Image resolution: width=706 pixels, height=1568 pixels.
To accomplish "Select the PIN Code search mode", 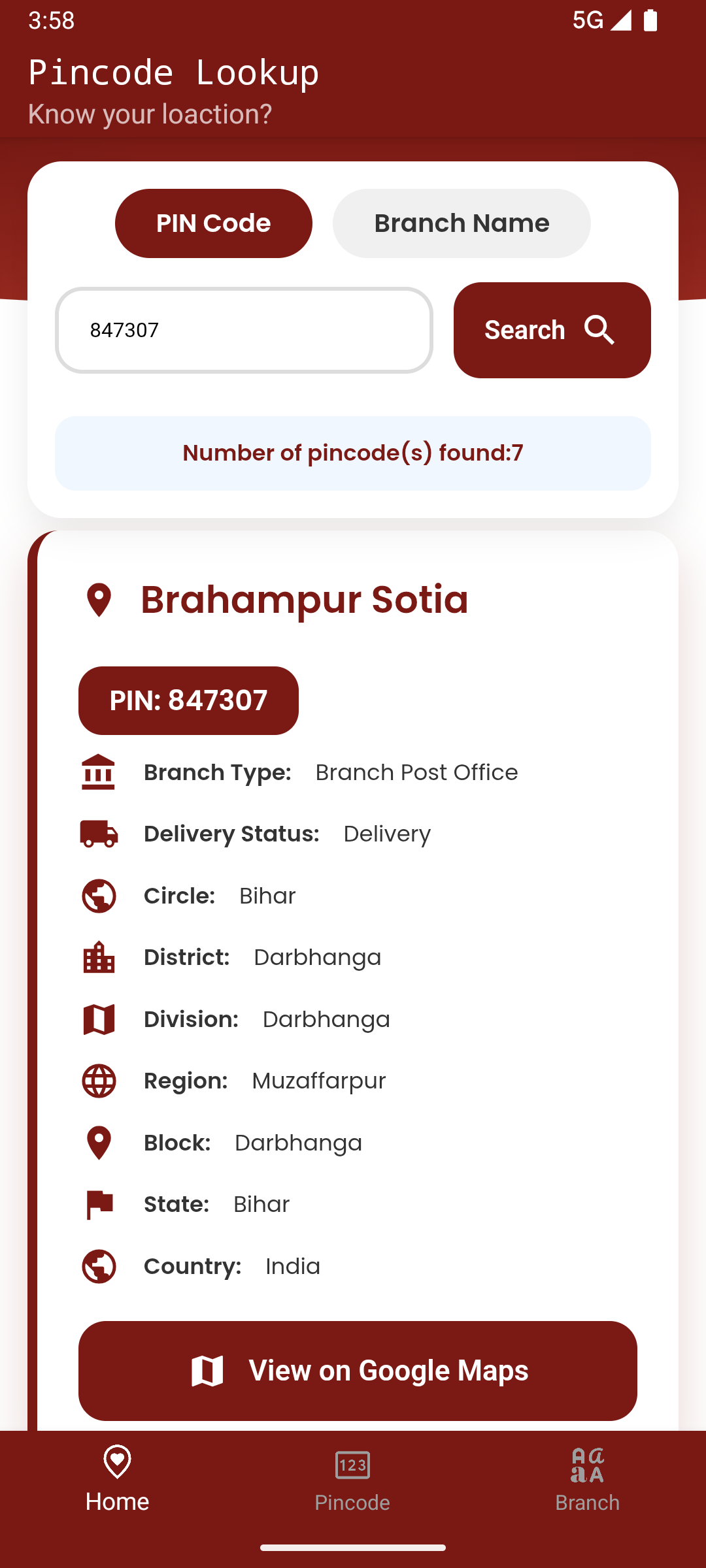I will pos(213,223).
